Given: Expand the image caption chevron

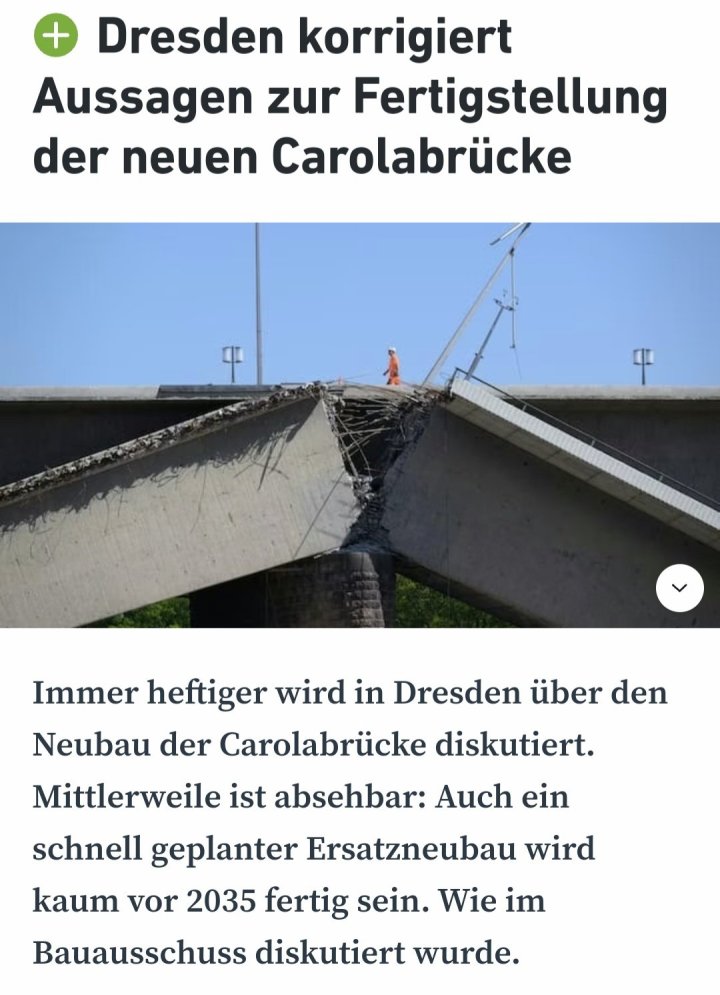Looking at the screenshot, I should (x=679, y=588).
